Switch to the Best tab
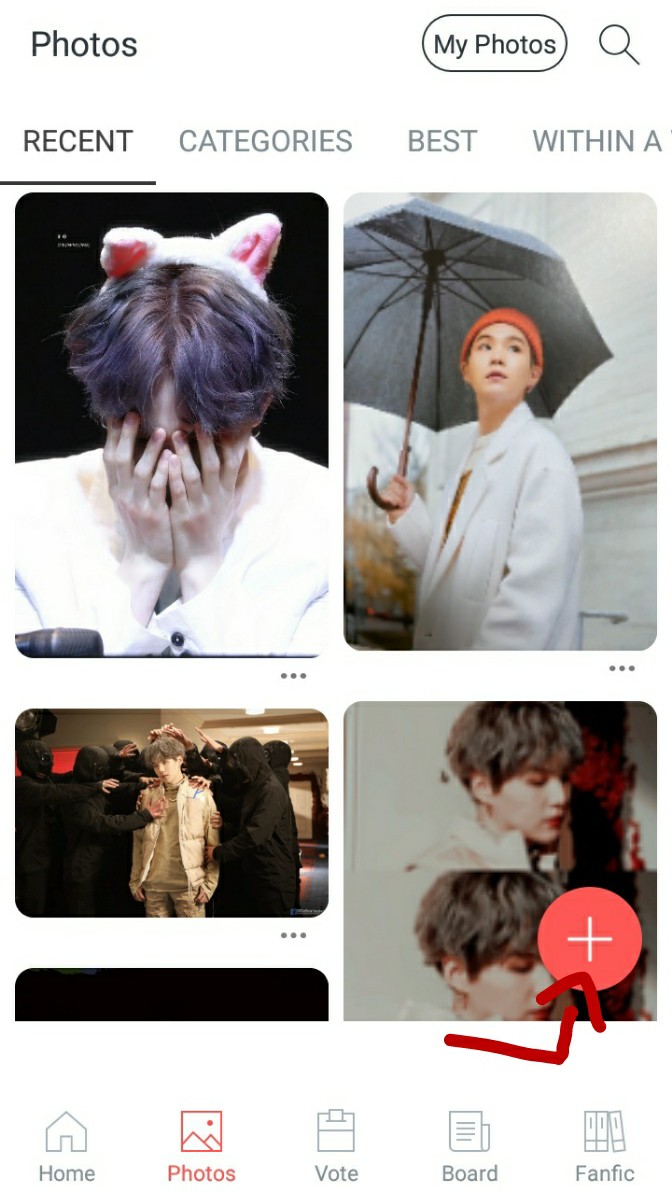 tap(442, 141)
